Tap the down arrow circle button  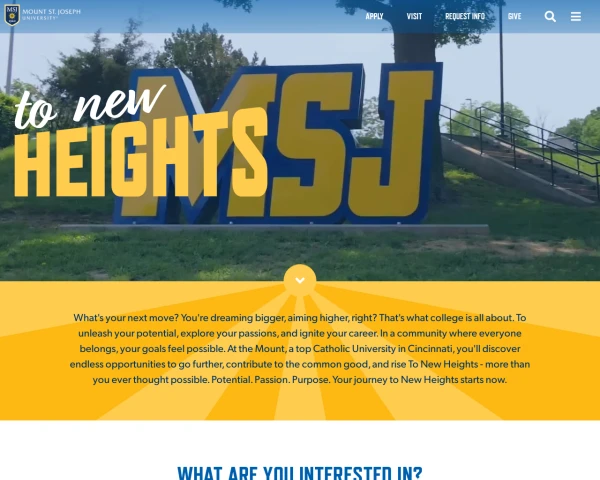click(x=300, y=280)
